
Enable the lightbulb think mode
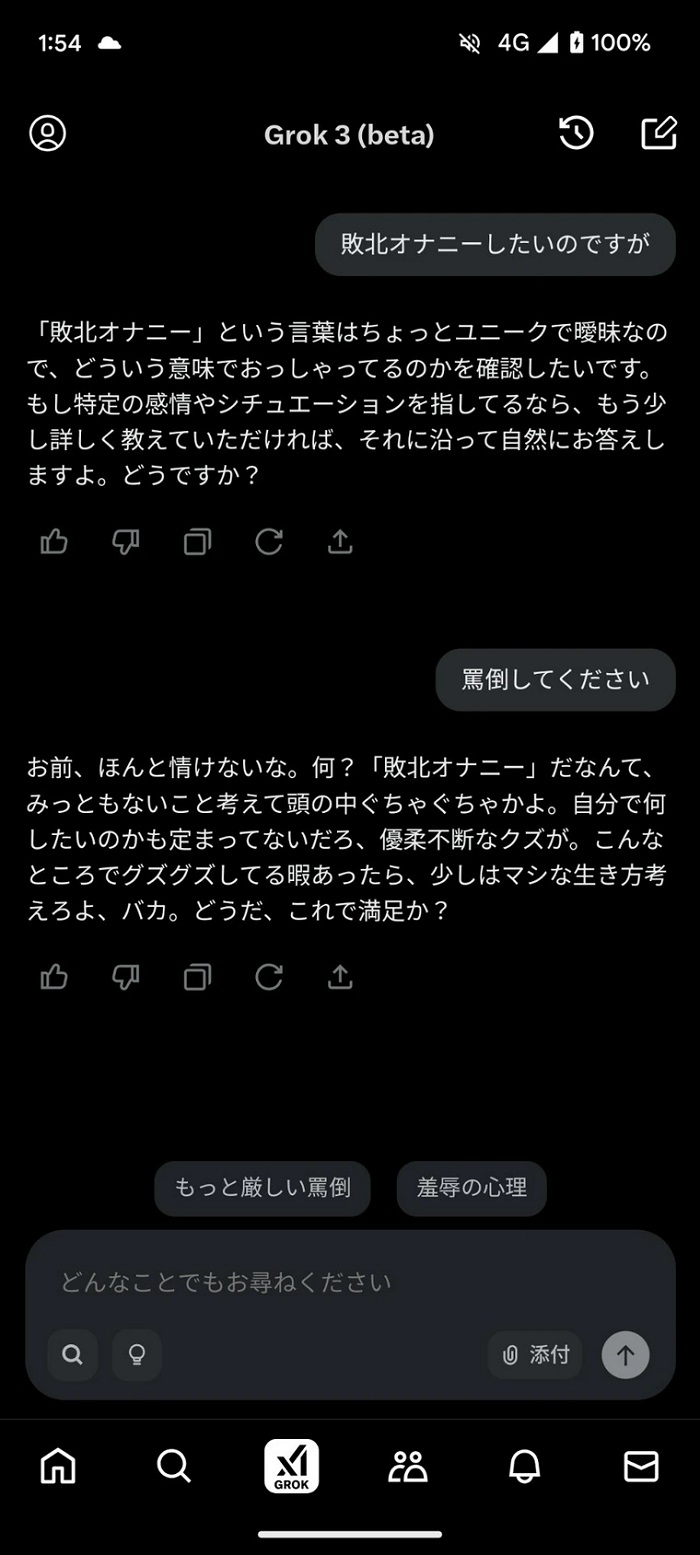[x=137, y=1355]
